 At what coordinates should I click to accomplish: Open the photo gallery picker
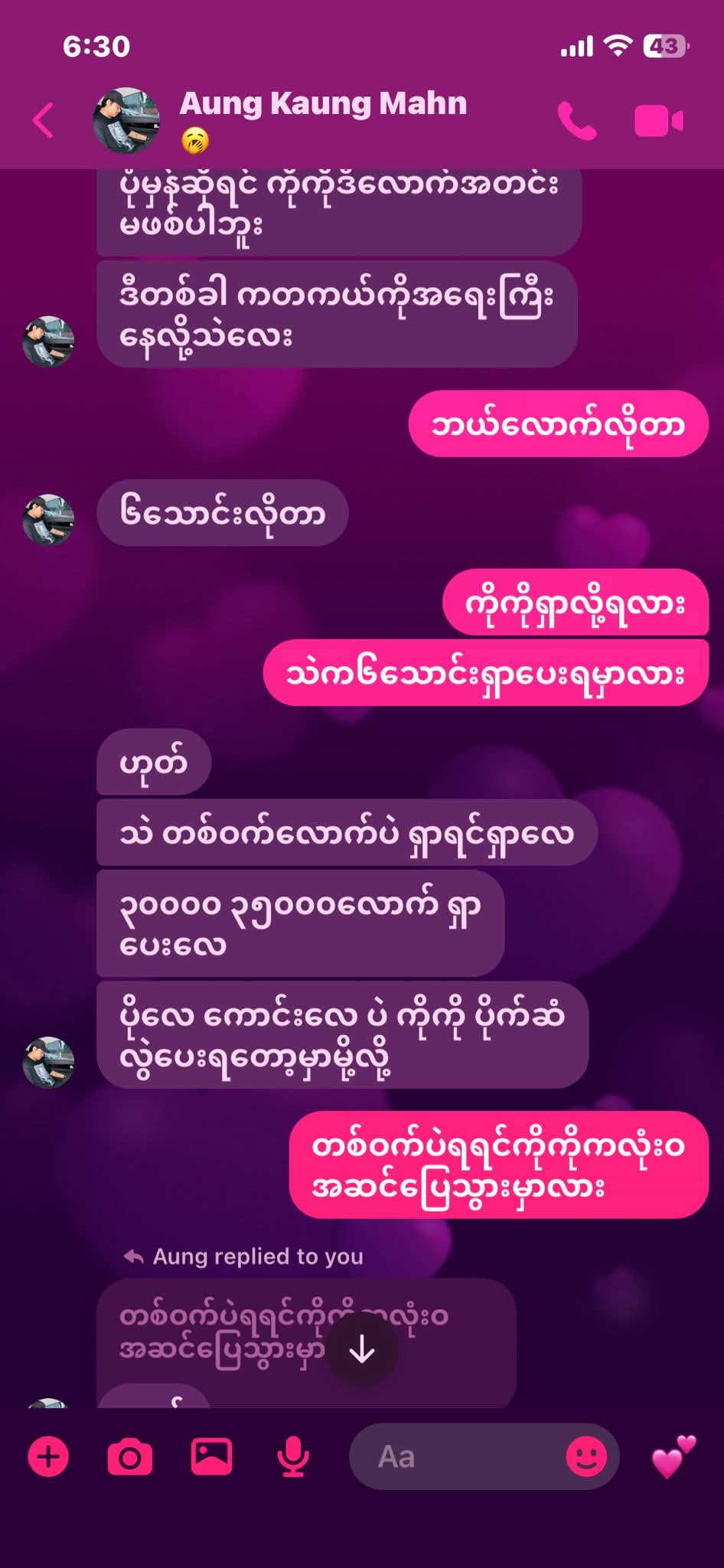211,1456
